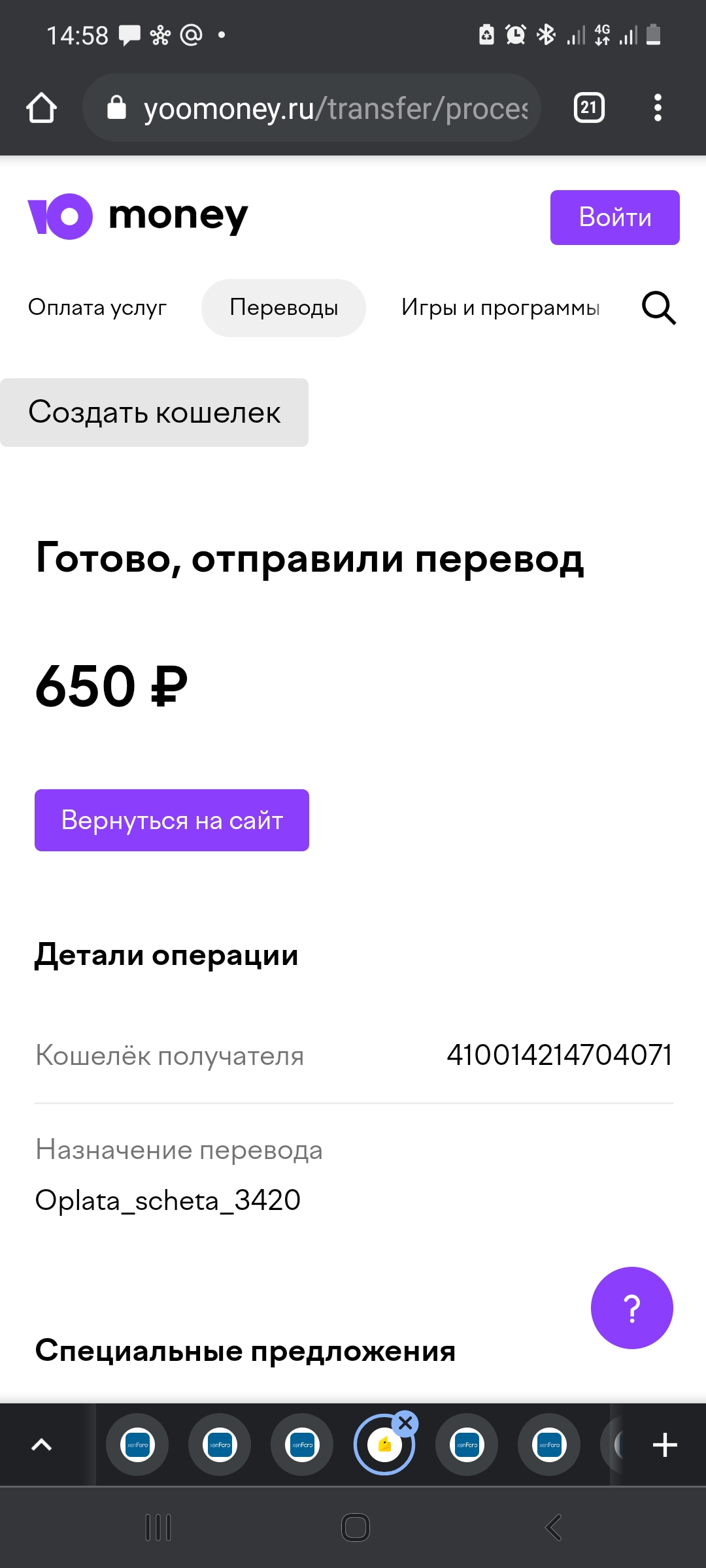Screen dimensions: 706x1568
Task: Open the tab switcher showing 21 tabs
Action: 589,108
